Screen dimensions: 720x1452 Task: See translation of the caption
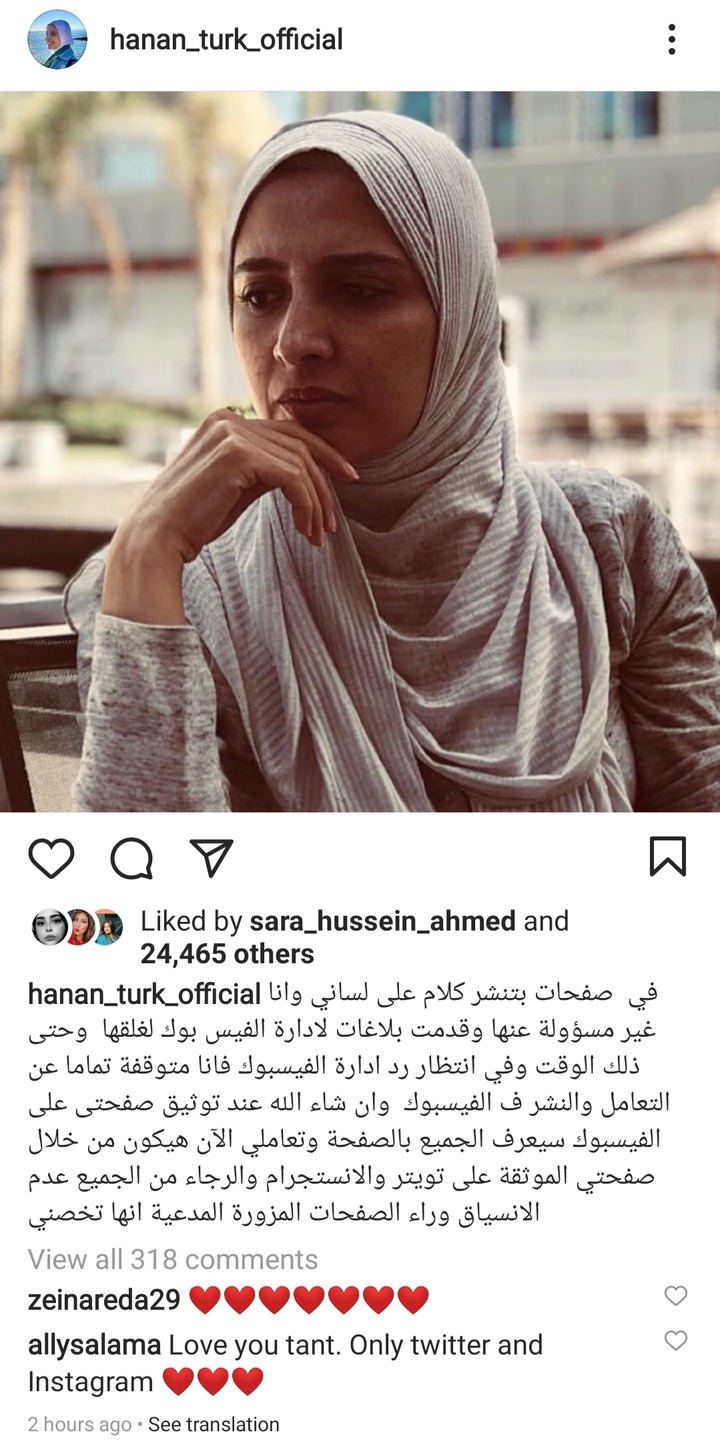click(x=214, y=1424)
